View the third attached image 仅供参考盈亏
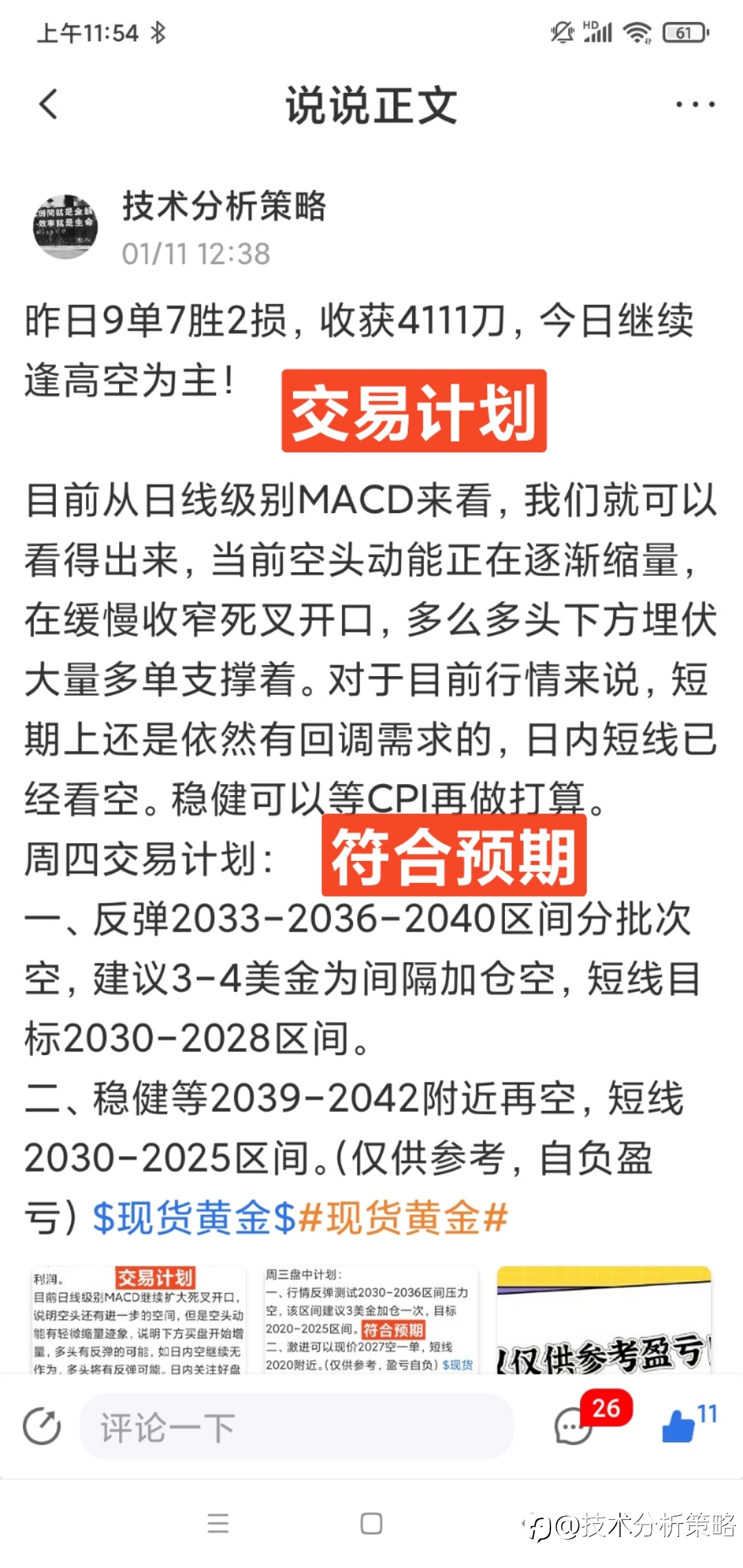This screenshot has width=743, height=1568. click(603, 1319)
